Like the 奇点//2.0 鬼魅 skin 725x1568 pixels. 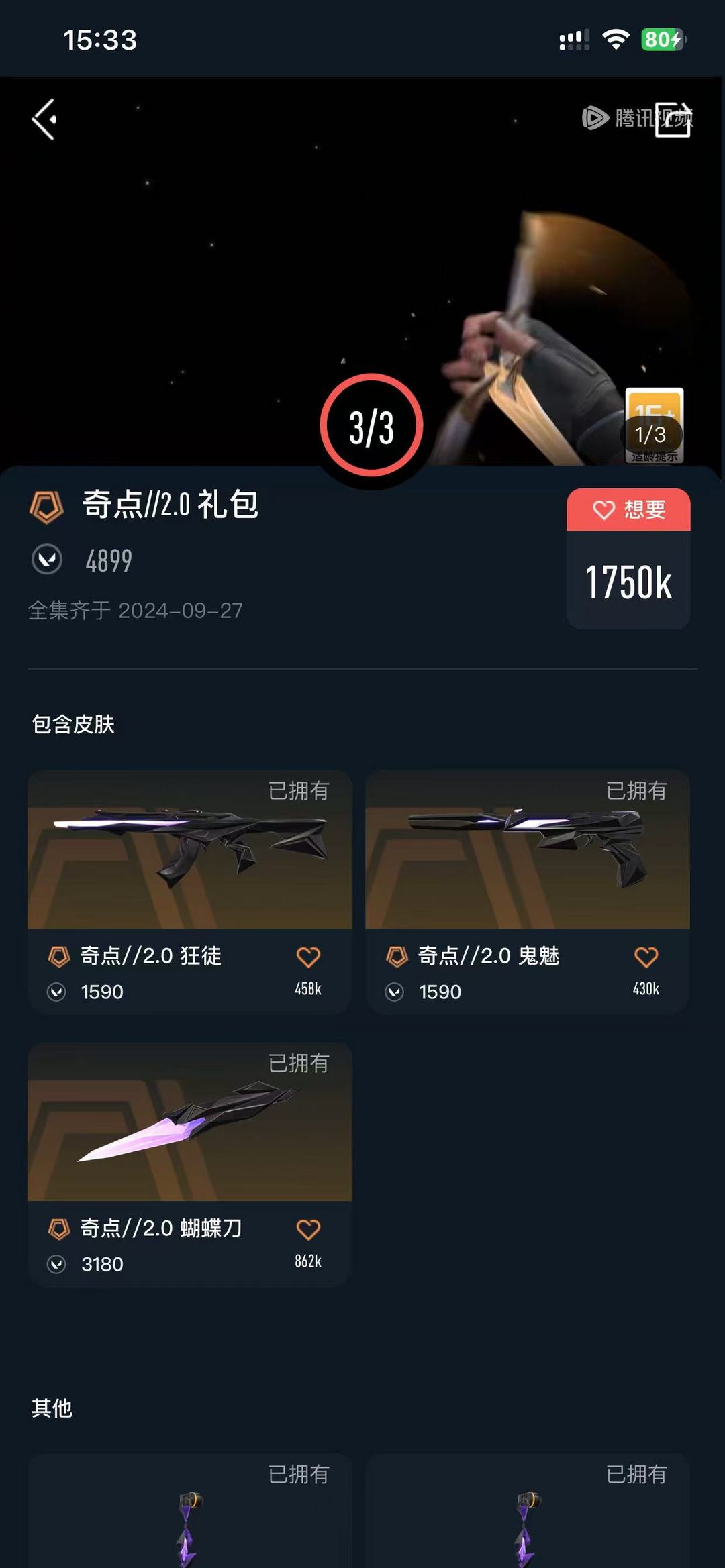click(x=646, y=957)
